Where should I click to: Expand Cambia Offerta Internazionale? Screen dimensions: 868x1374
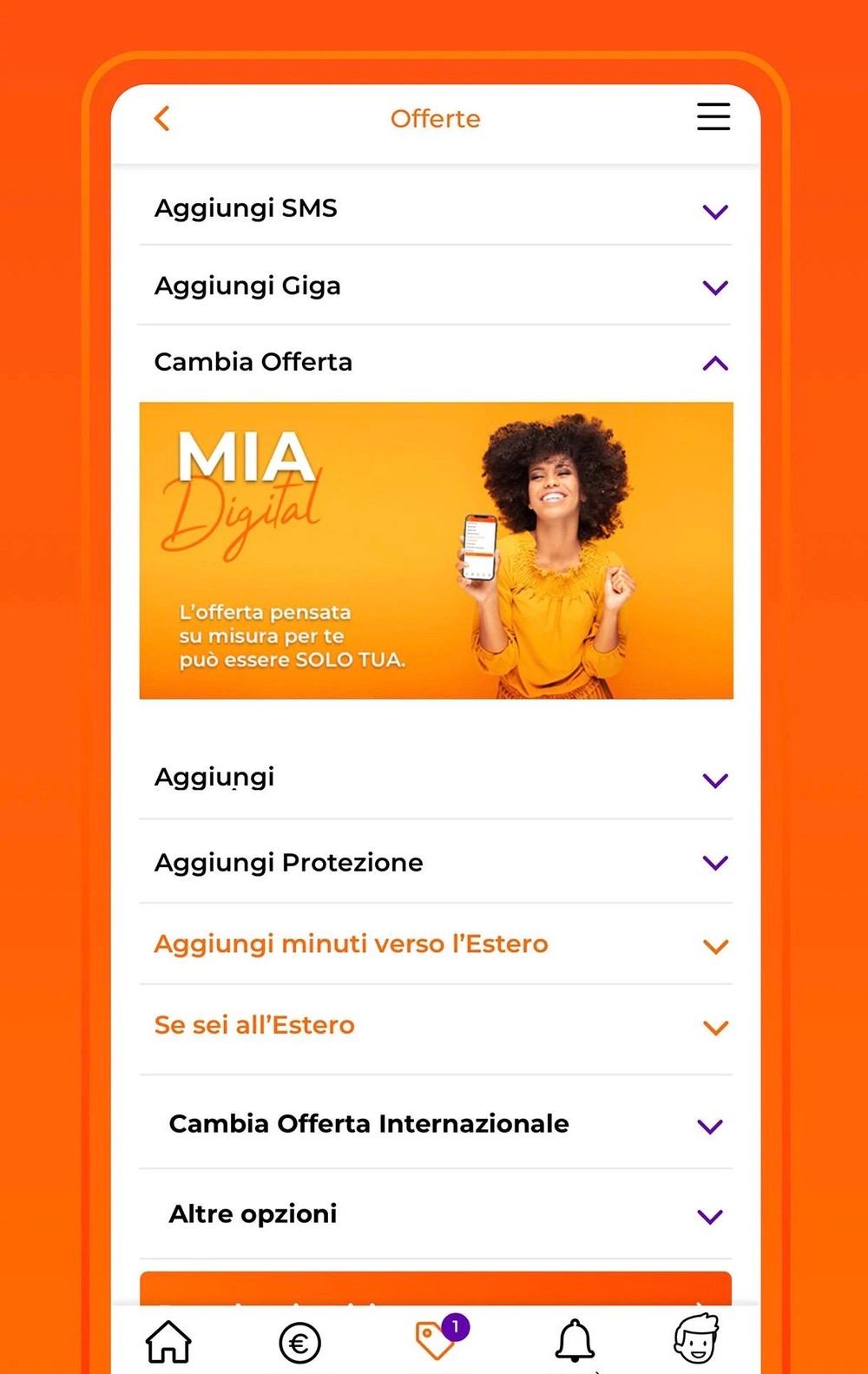(709, 1126)
